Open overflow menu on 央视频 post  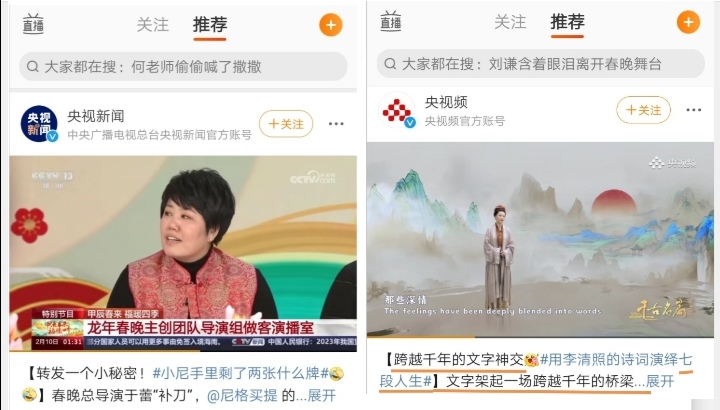tap(693, 110)
